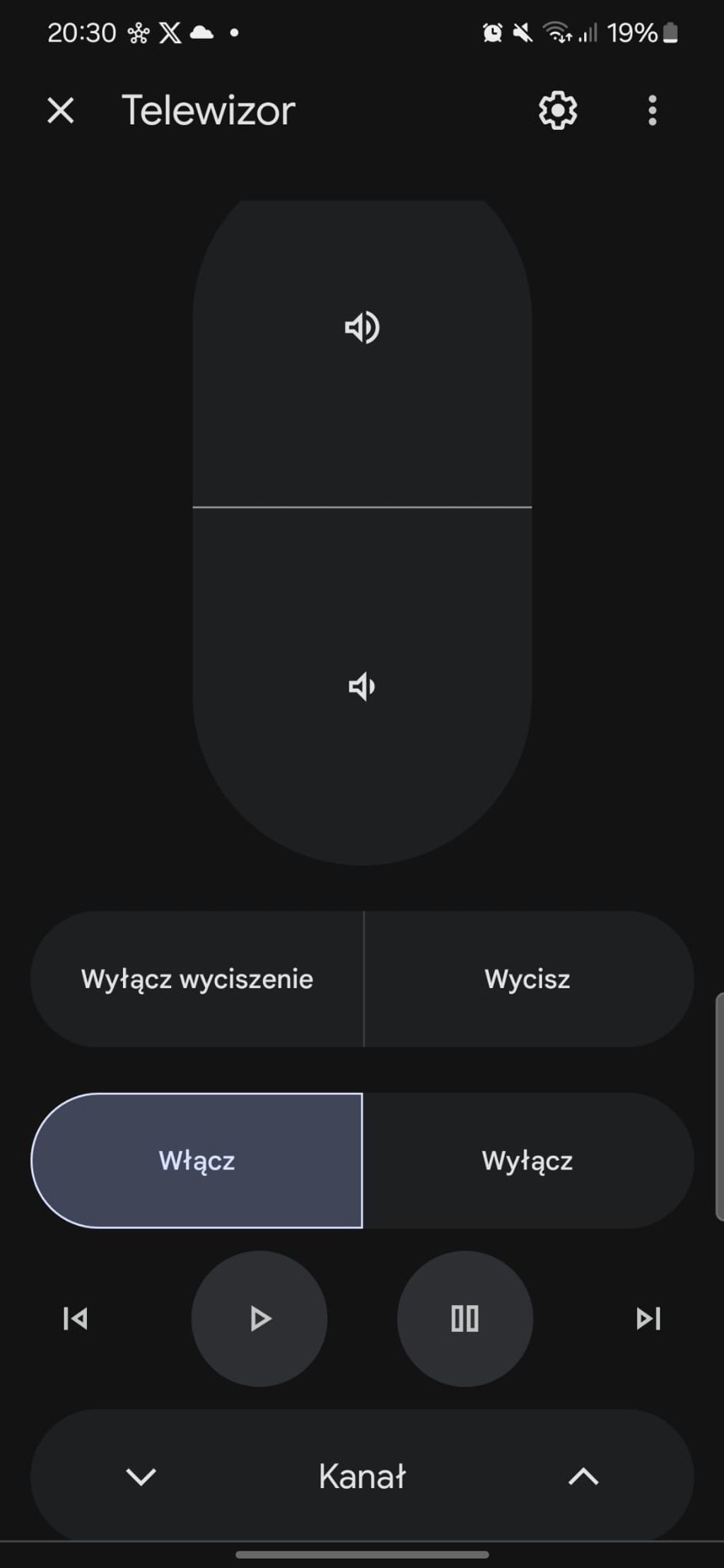This screenshot has height=1568, width=724.
Task: Skip to the next track
Action: pos(648,1319)
